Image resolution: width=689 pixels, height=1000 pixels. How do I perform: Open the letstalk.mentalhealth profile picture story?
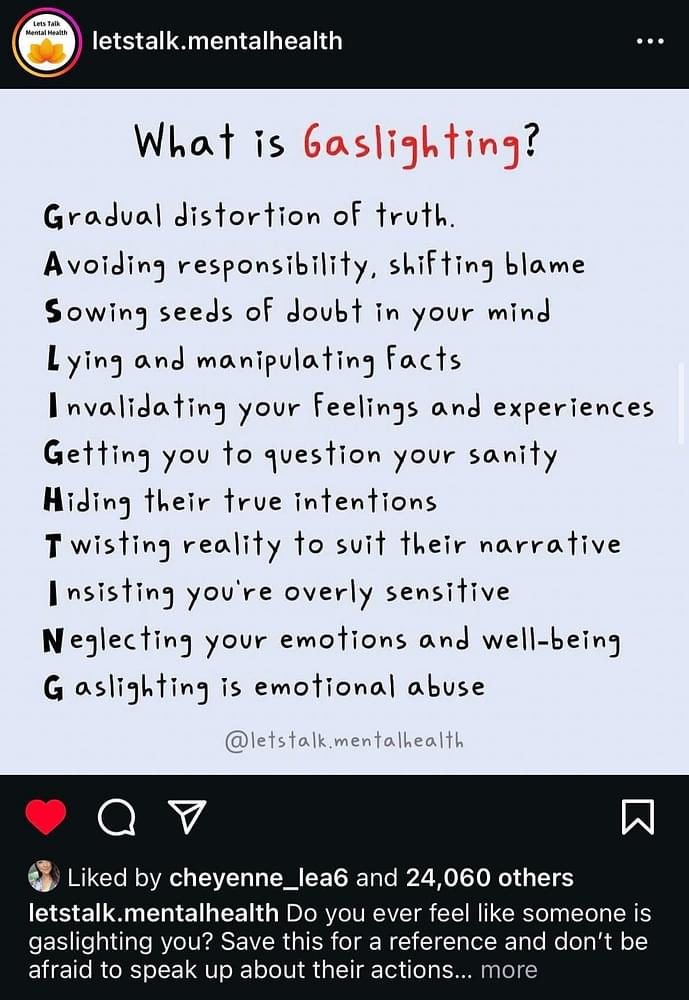[x=45, y=41]
